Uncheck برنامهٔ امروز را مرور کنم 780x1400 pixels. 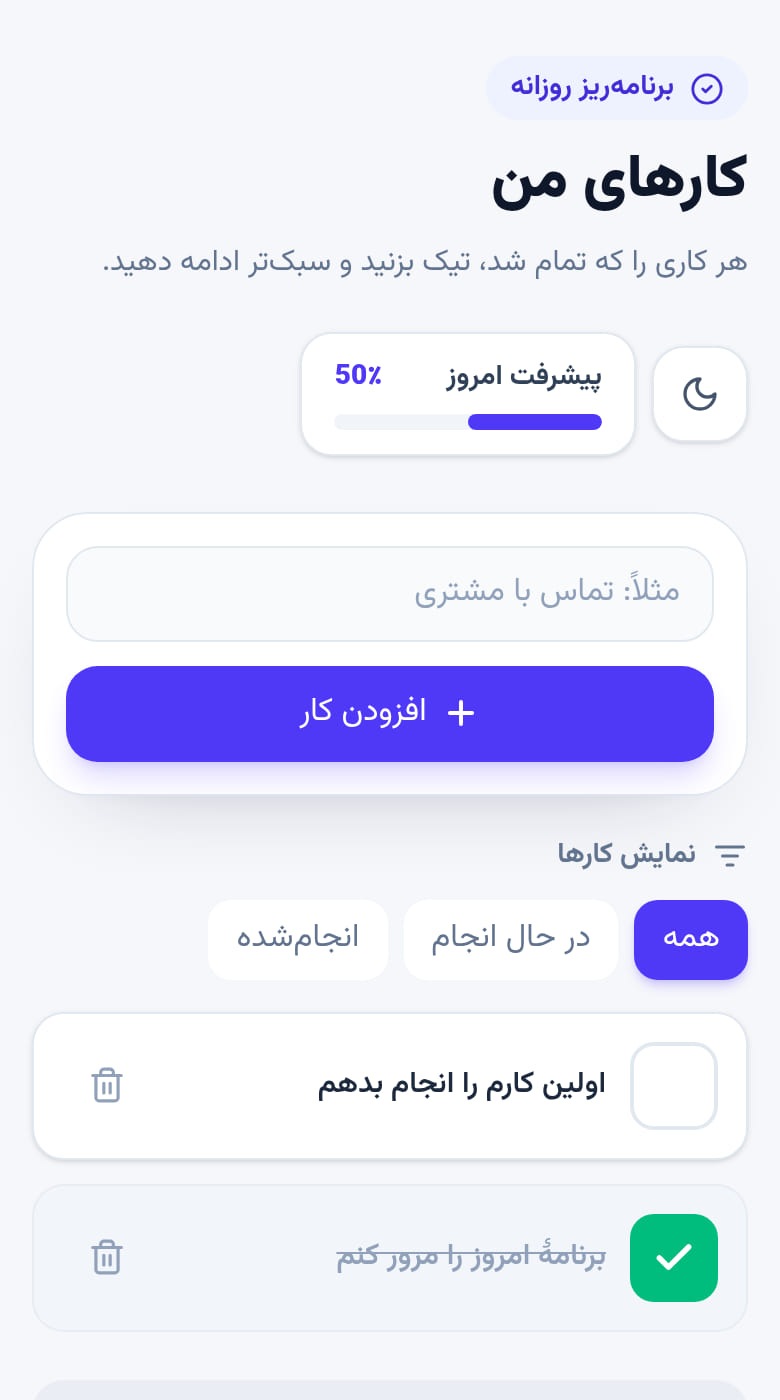pos(674,1258)
